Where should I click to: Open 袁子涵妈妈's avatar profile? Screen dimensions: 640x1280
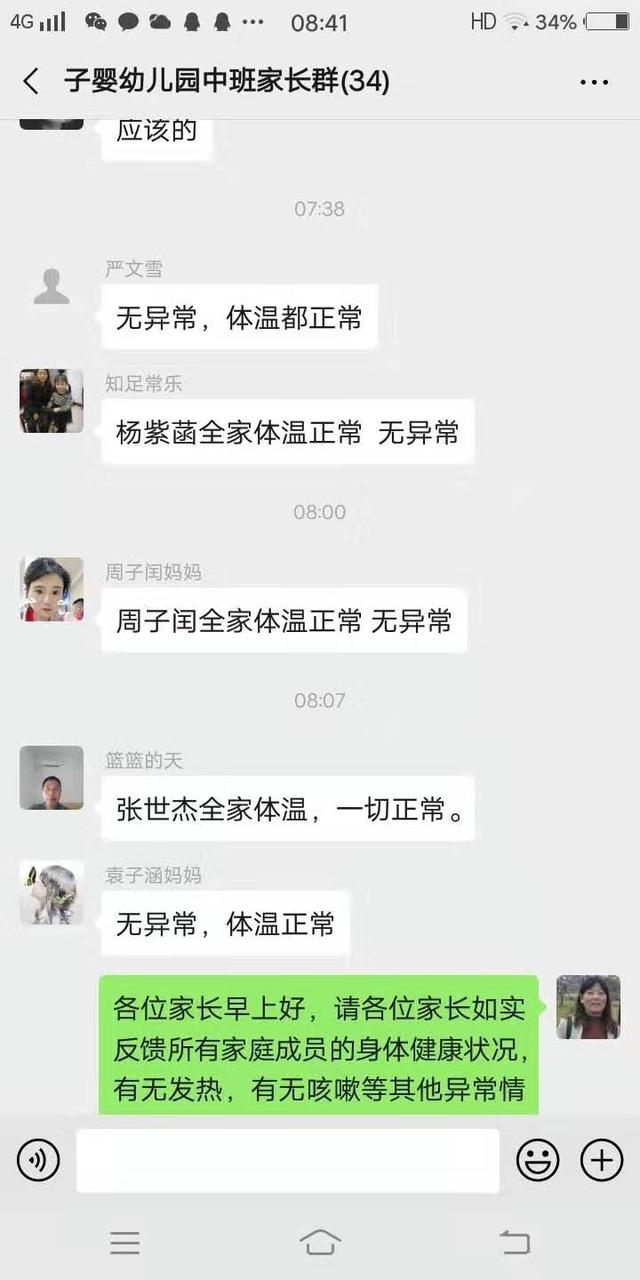[x=52, y=892]
